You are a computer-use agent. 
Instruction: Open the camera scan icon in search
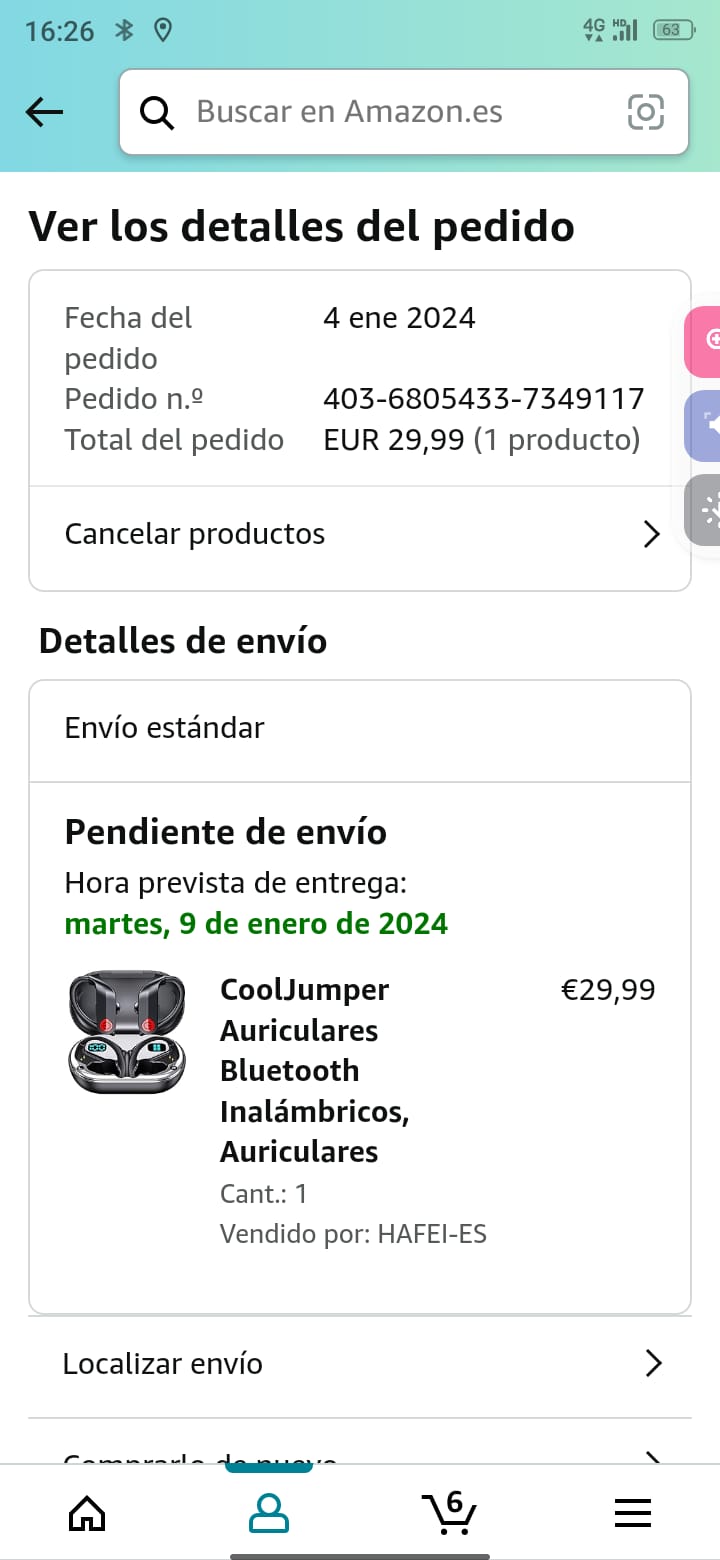(646, 112)
